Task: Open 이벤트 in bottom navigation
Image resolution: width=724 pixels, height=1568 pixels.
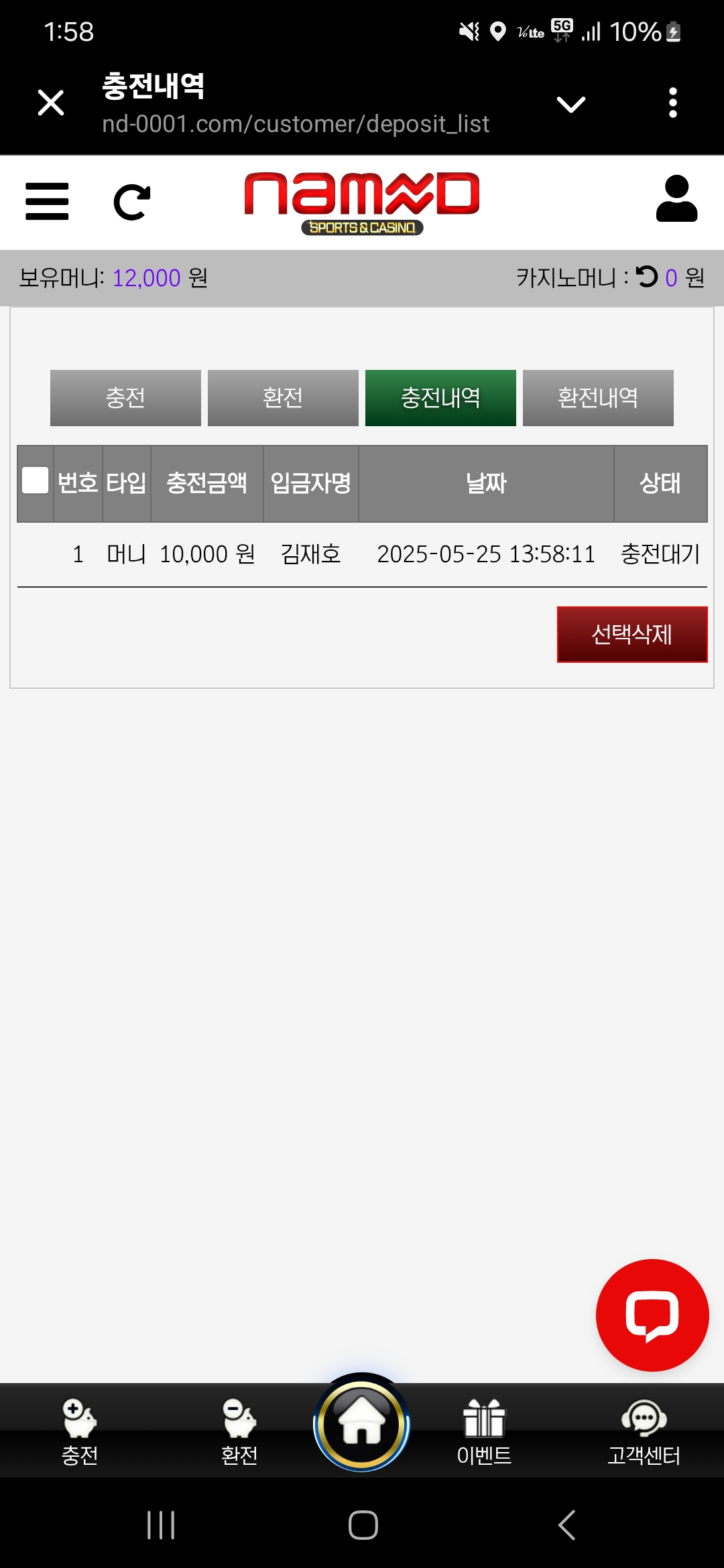Action: pos(484,1432)
